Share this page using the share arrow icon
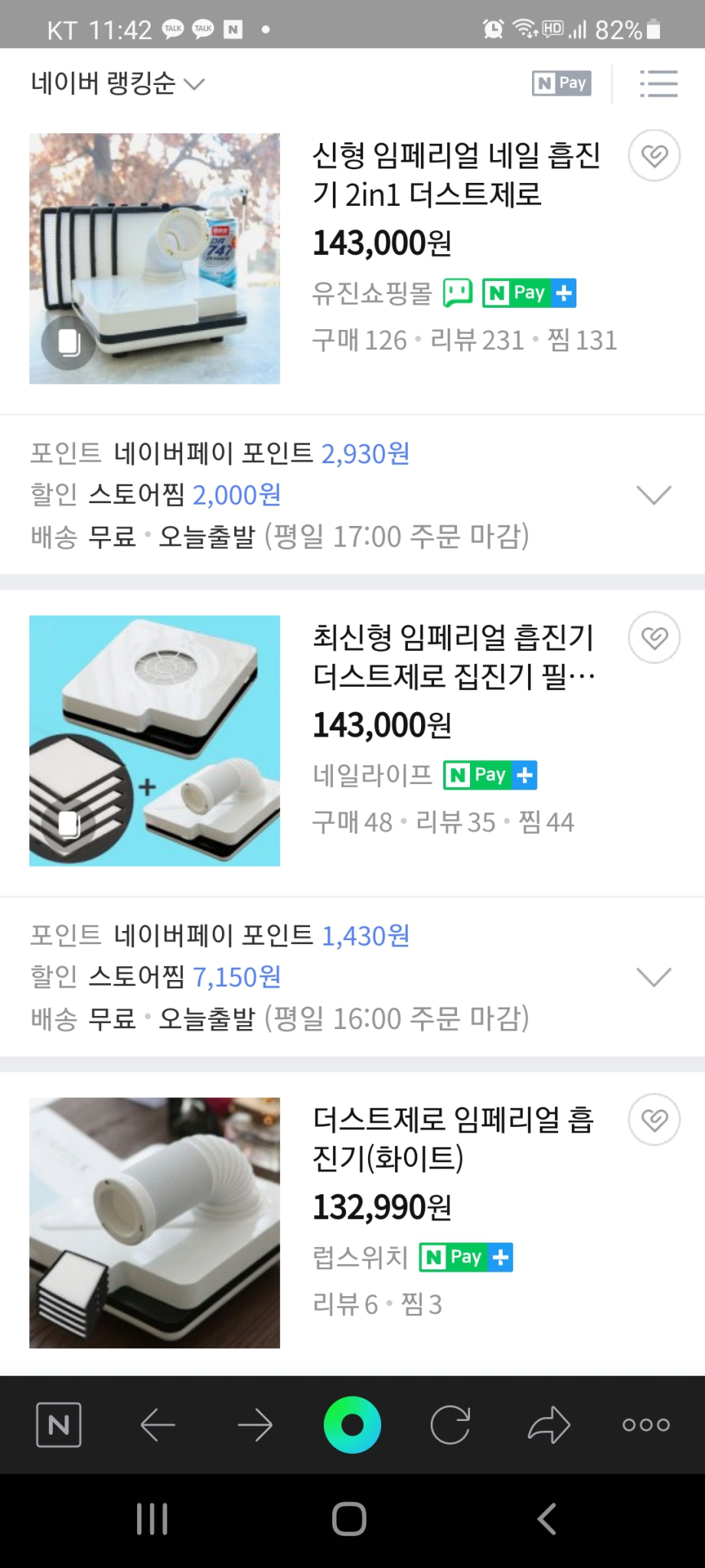This screenshot has width=705, height=1568. pos(548,1424)
